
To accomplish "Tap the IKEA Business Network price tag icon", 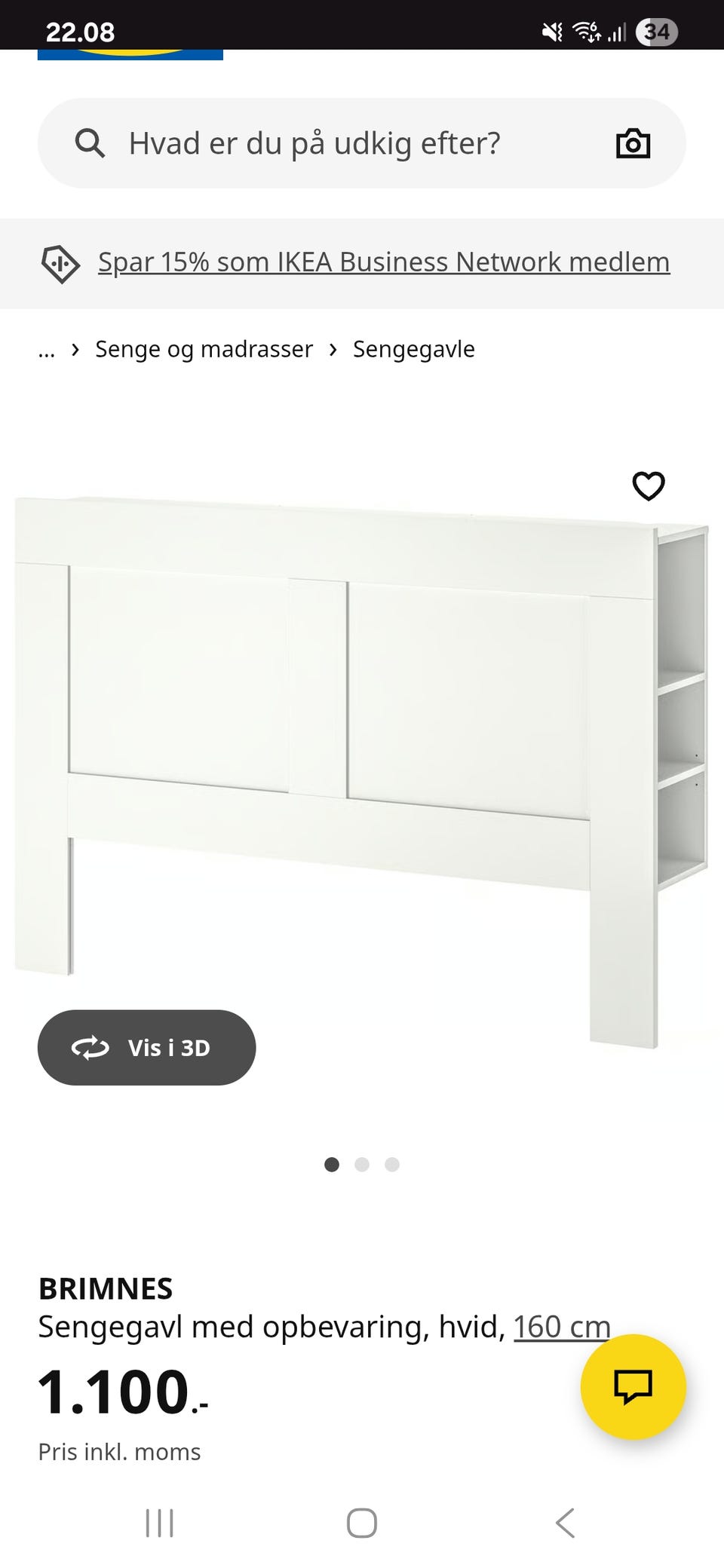I will coord(60,264).
